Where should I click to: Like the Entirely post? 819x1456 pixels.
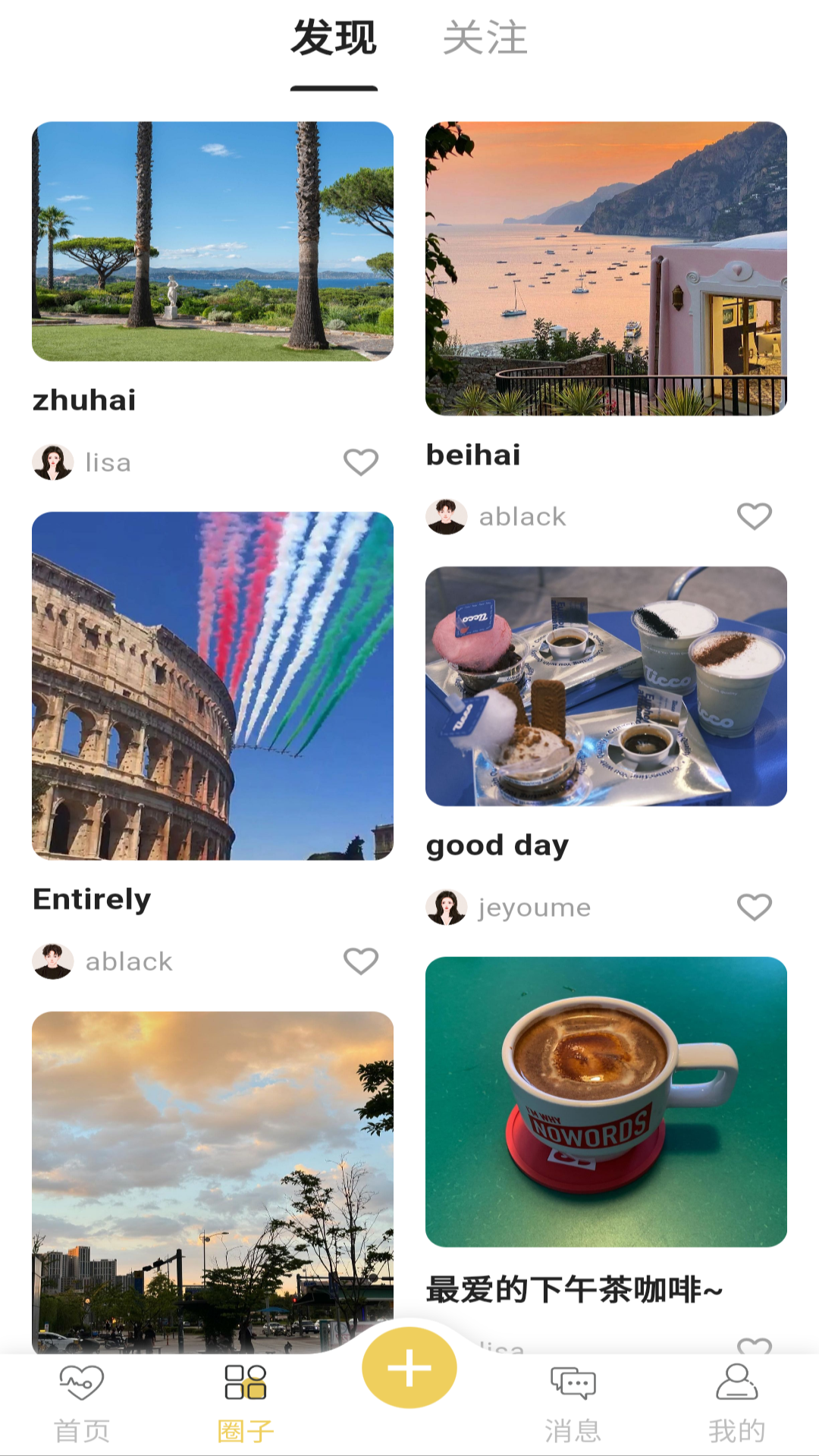click(x=361, y=961)
